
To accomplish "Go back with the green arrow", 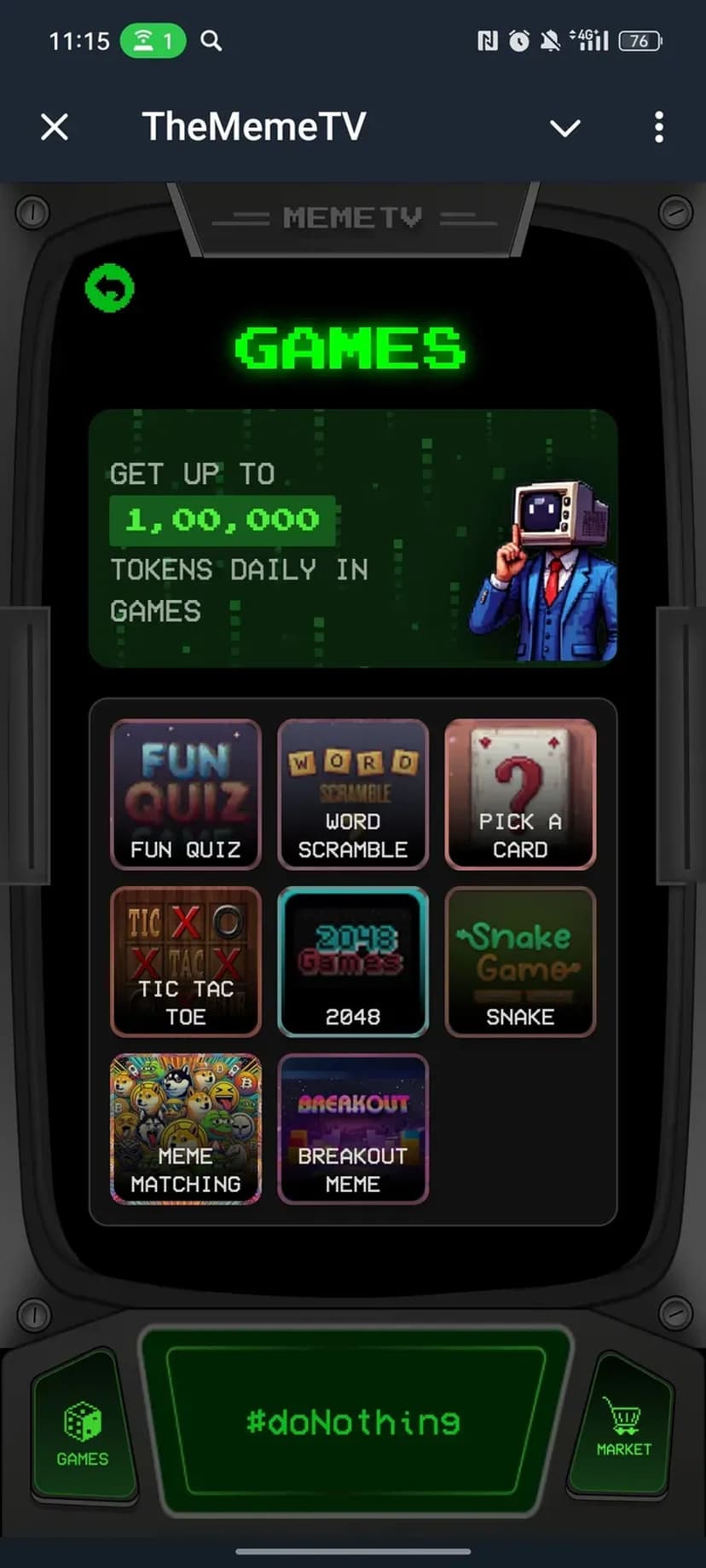I will point(110,288).
